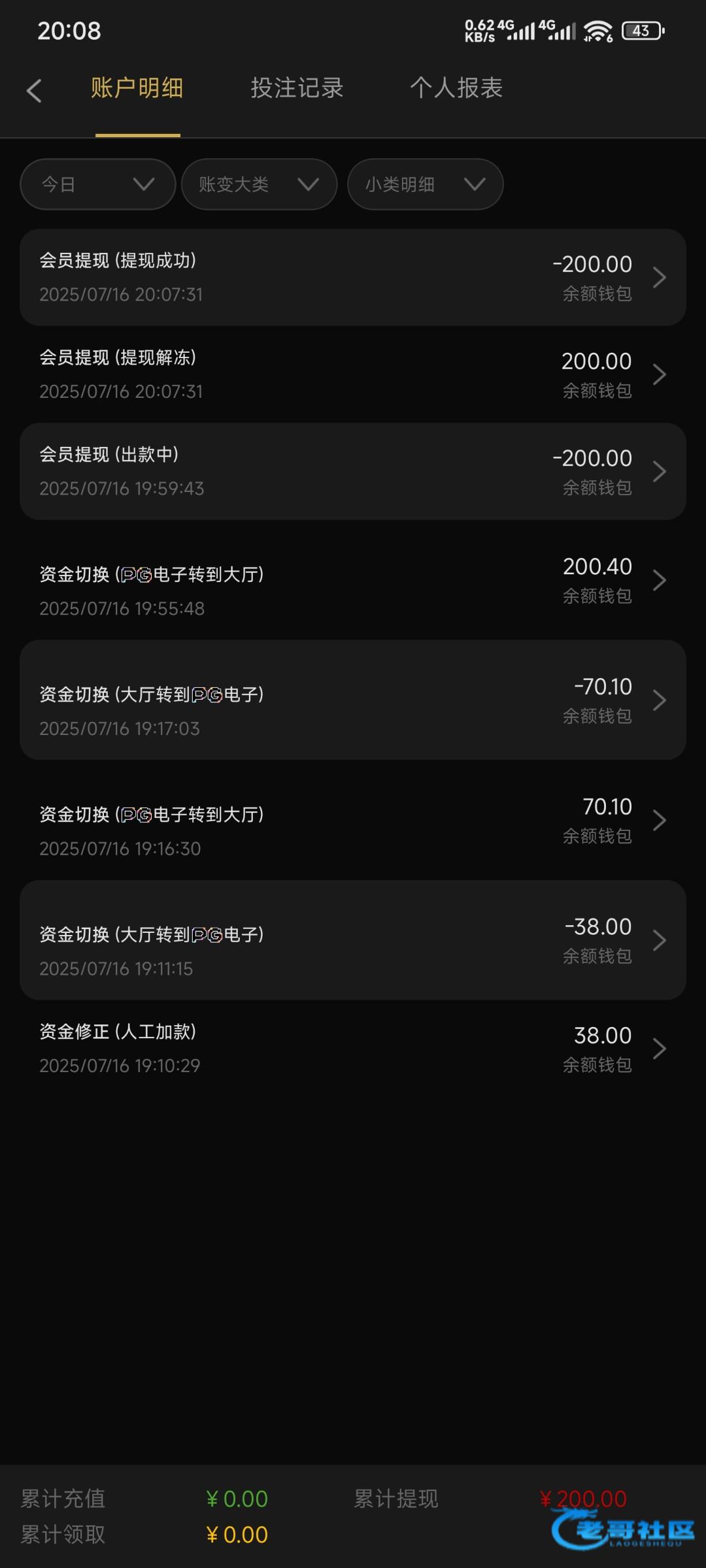The image size is (706, 1568).
Task: Open the 今日 date dropdown
Action: pos(98,184)
